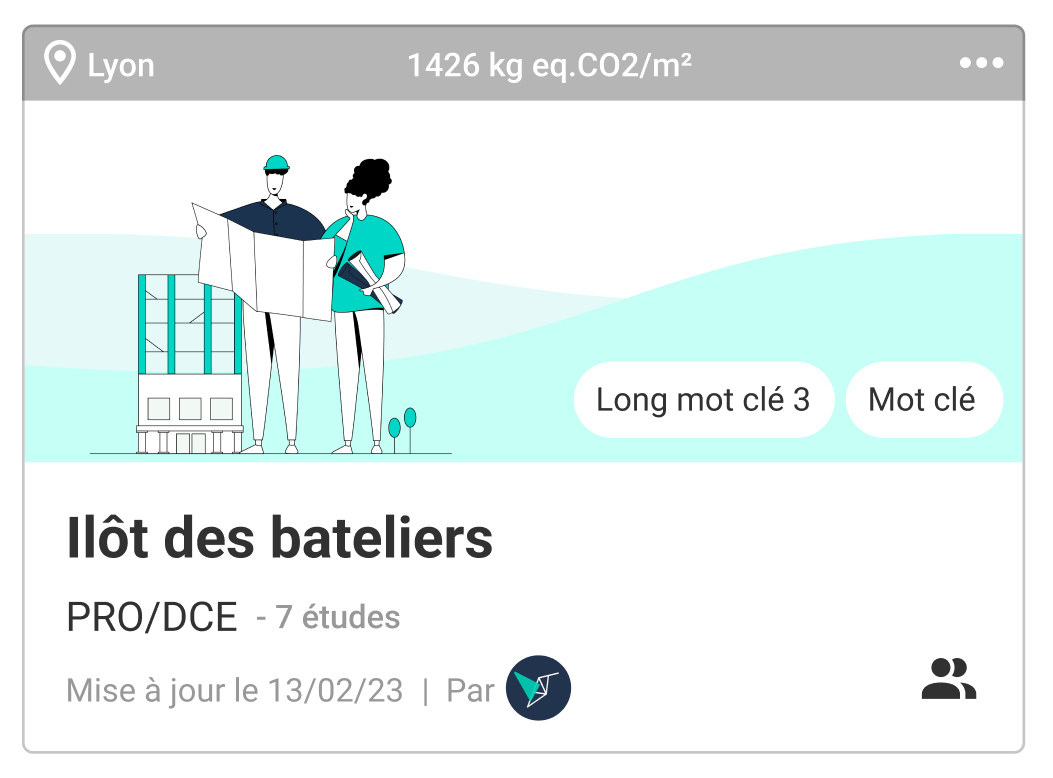The height and width of the screenshot is (778, 1053).
Task: Open the card's three-dot overflow menu
Action: tap(981, 64)
